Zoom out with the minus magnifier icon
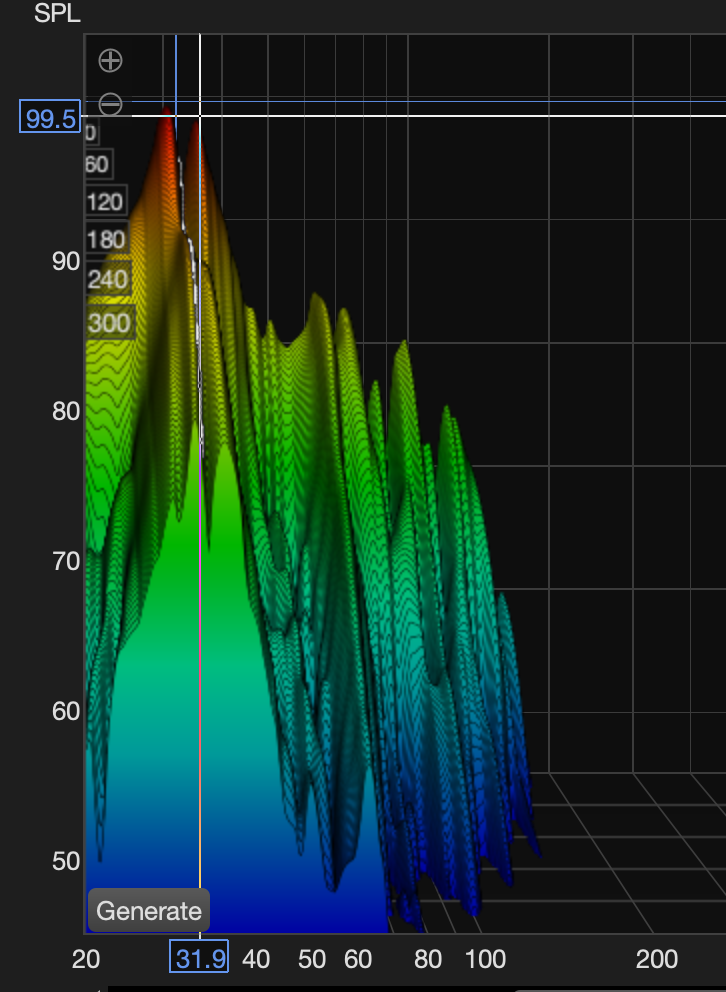The height and width of the screenshot is (992, 726). coord(110,103)
